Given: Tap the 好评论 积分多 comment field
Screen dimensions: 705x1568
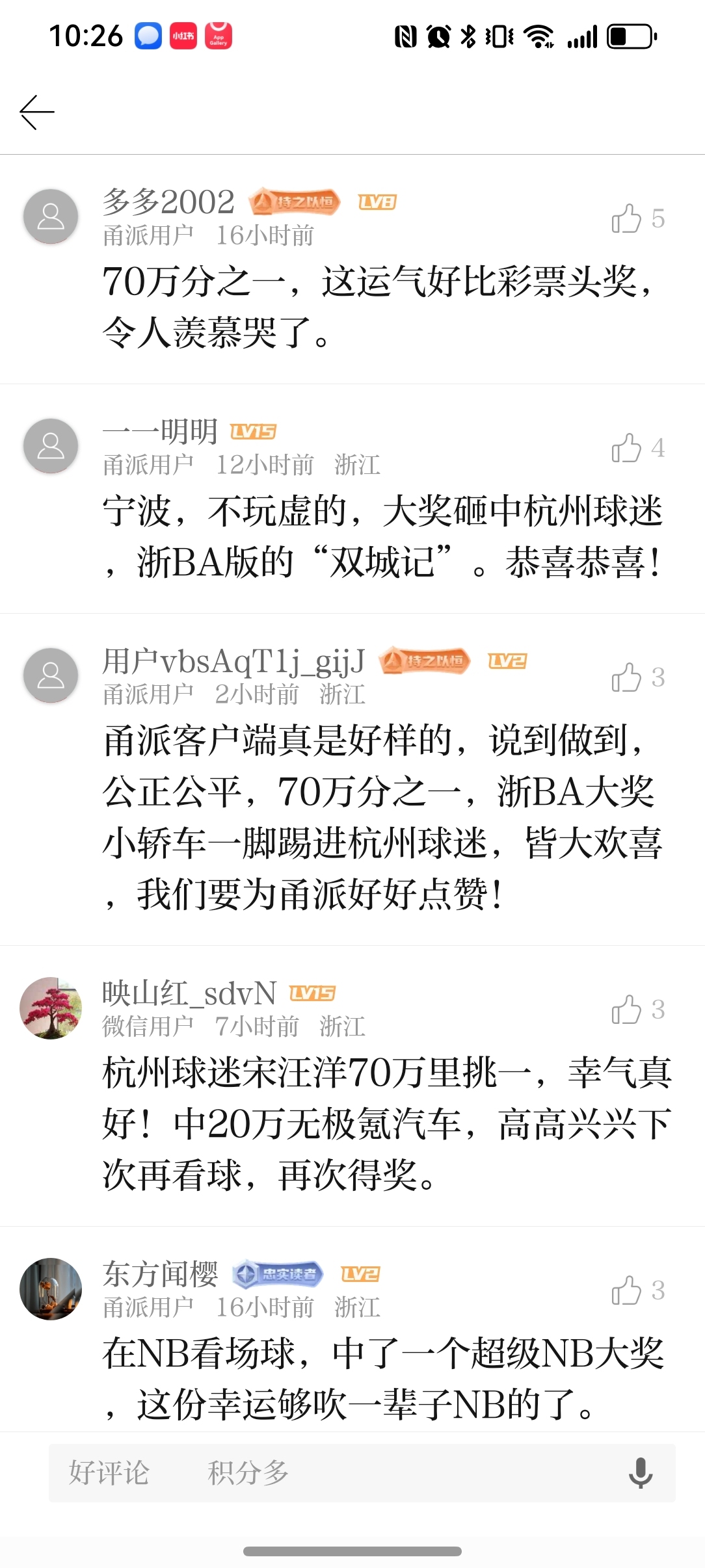Looking at the screenshot, I should [x=325, y=1473].
